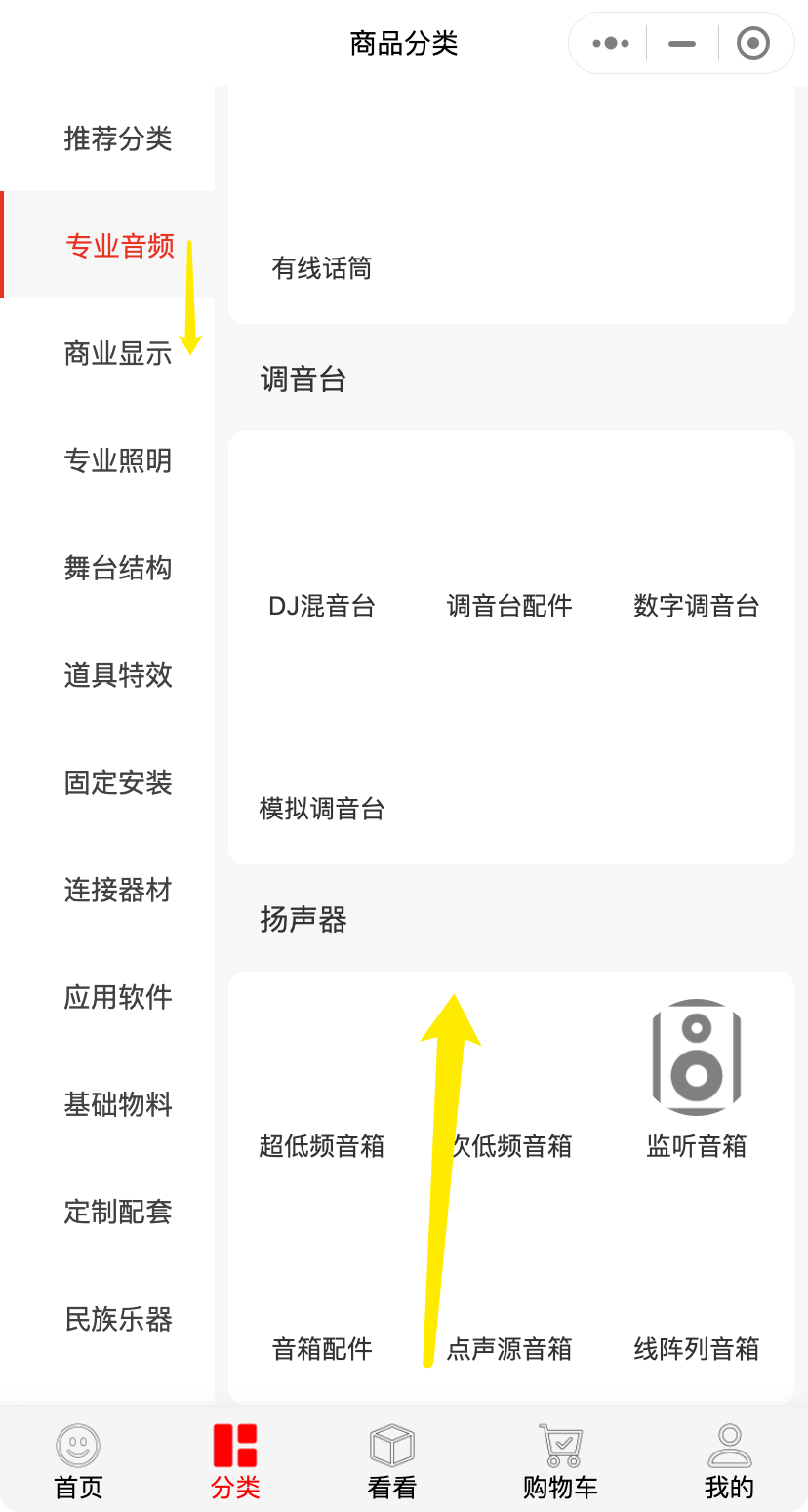Open the 专业照明 sidebar category
The width and height of the screenshot is (808, 1512).
(118, 460)
